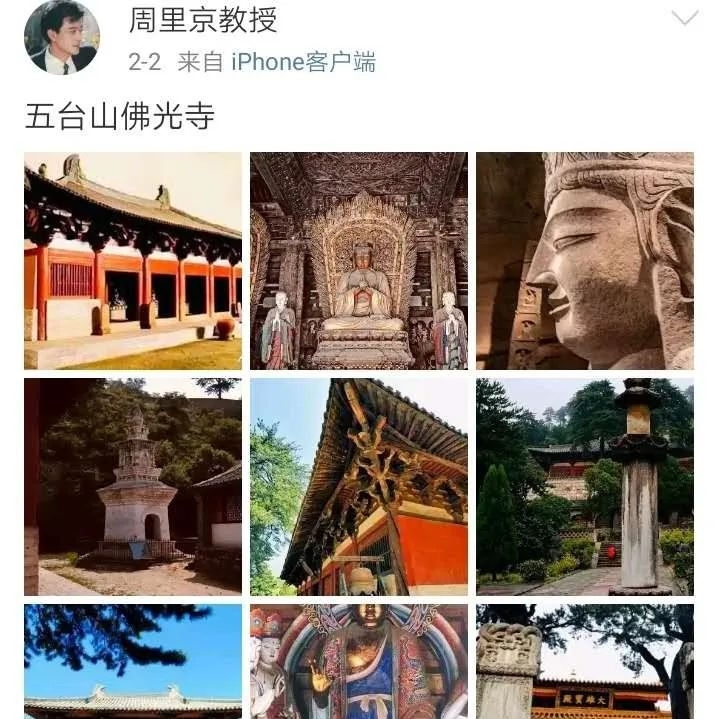
Task: Open the roof eaves bracket photo
Action: point(359,487)
